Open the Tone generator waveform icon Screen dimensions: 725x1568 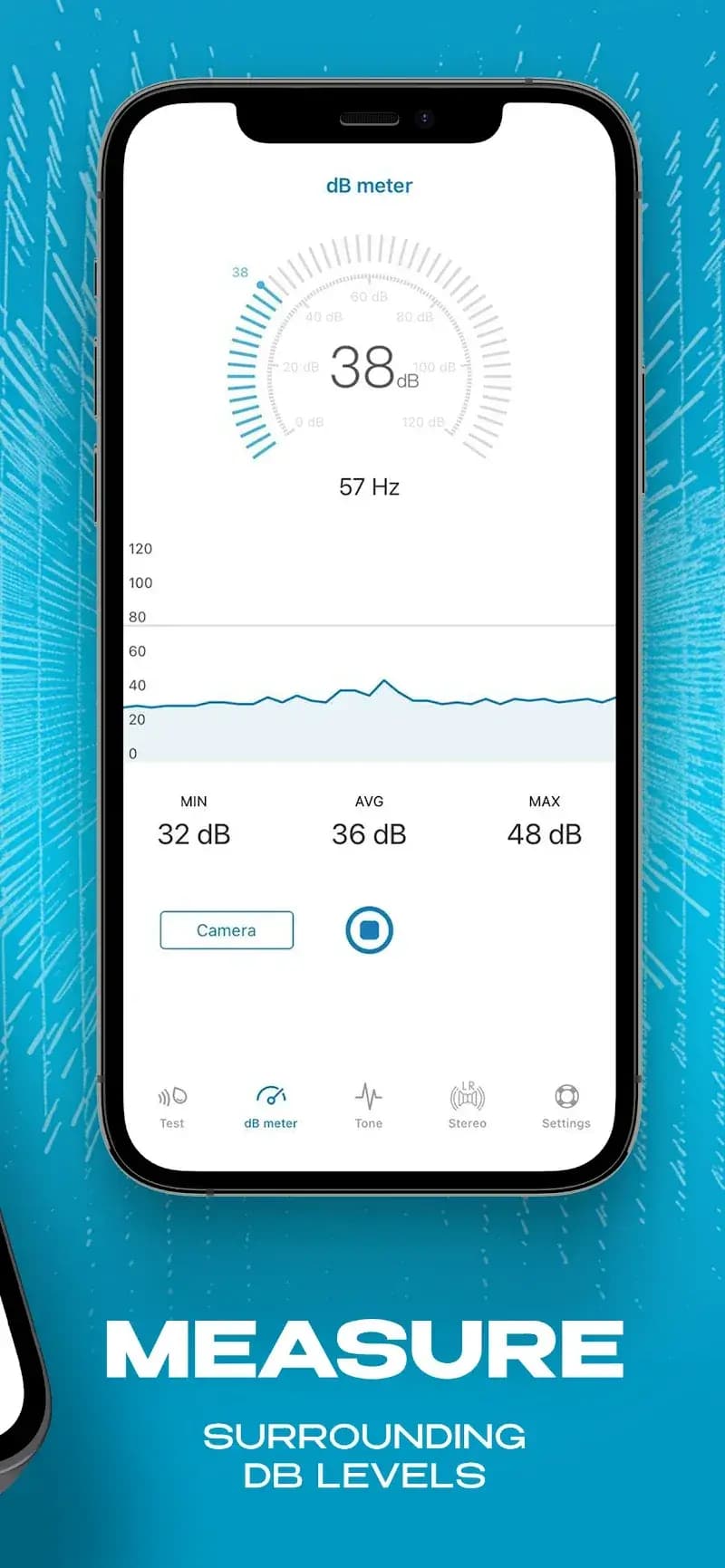click(368, 1094)
